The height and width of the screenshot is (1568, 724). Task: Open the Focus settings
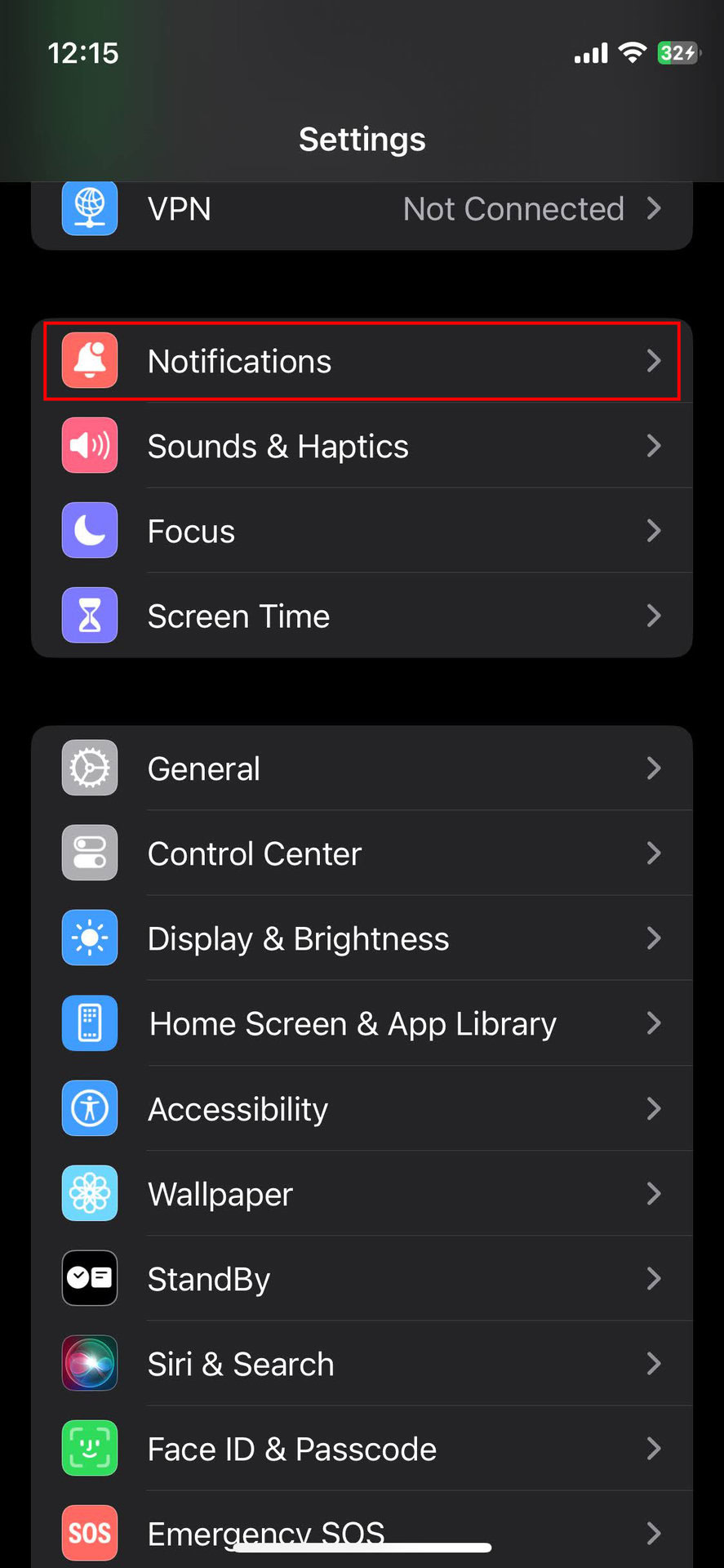[362, 531]
